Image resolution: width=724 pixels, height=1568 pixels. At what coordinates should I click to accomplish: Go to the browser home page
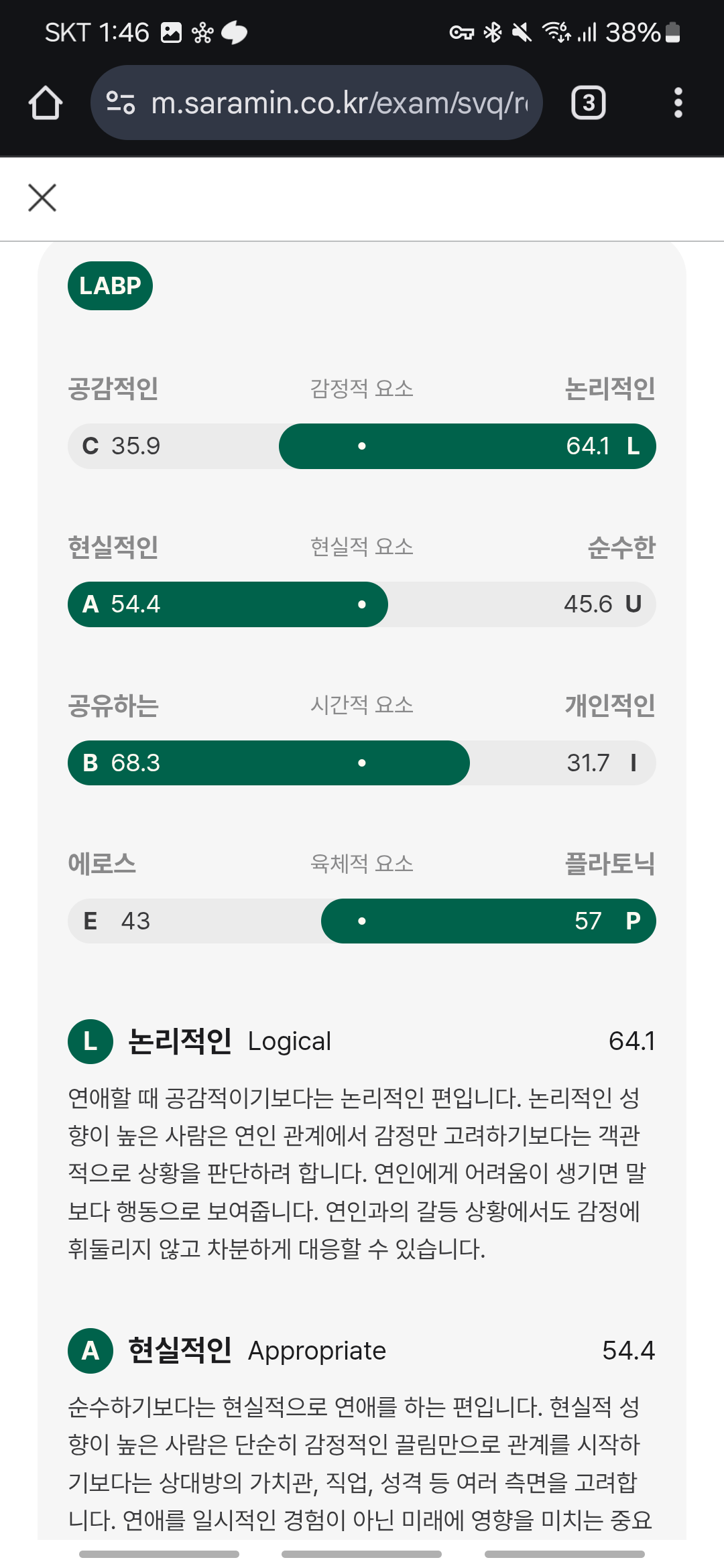(46, 103)
